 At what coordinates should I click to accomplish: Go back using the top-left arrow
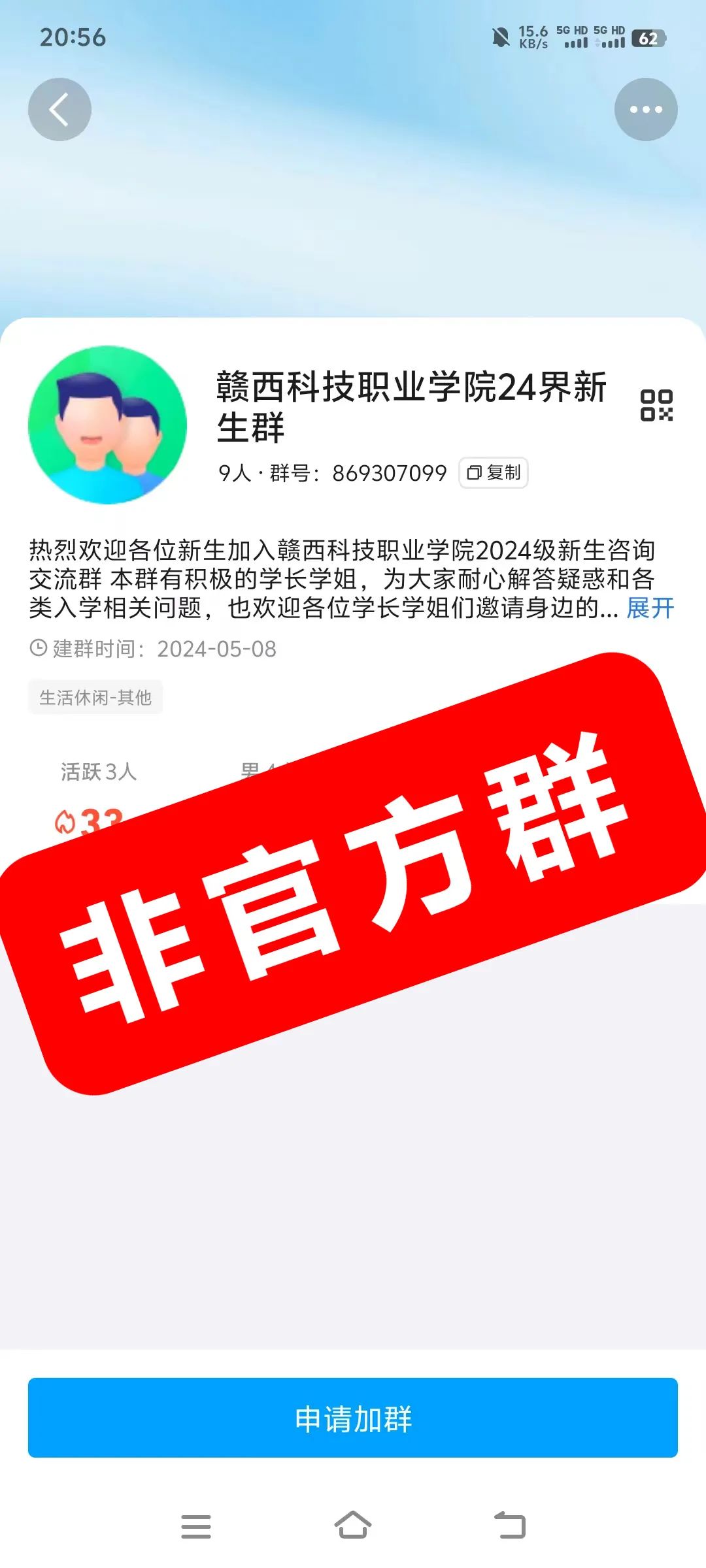59,109
